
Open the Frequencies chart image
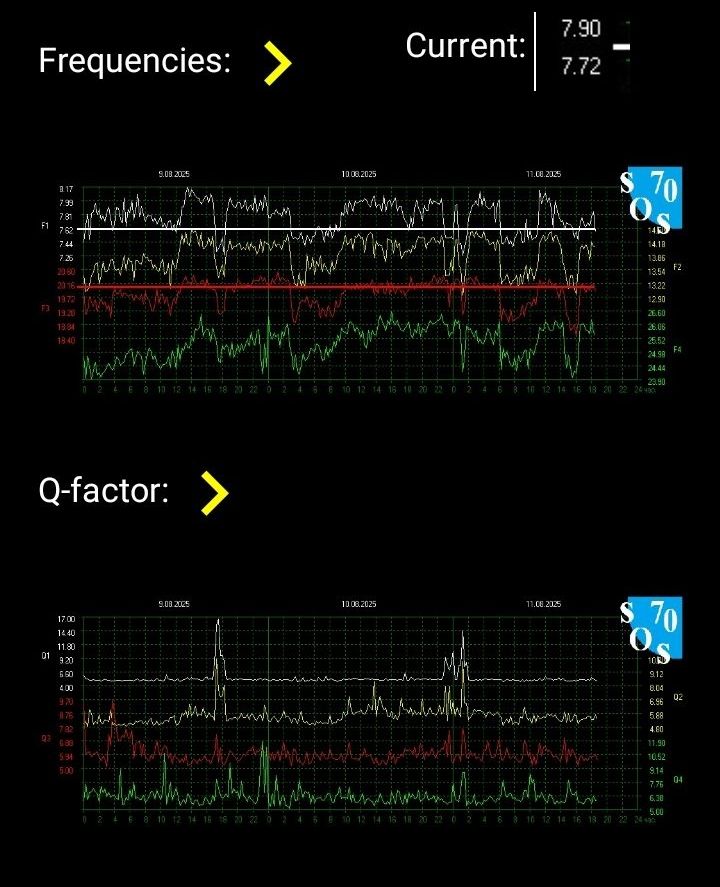(360, 280)
